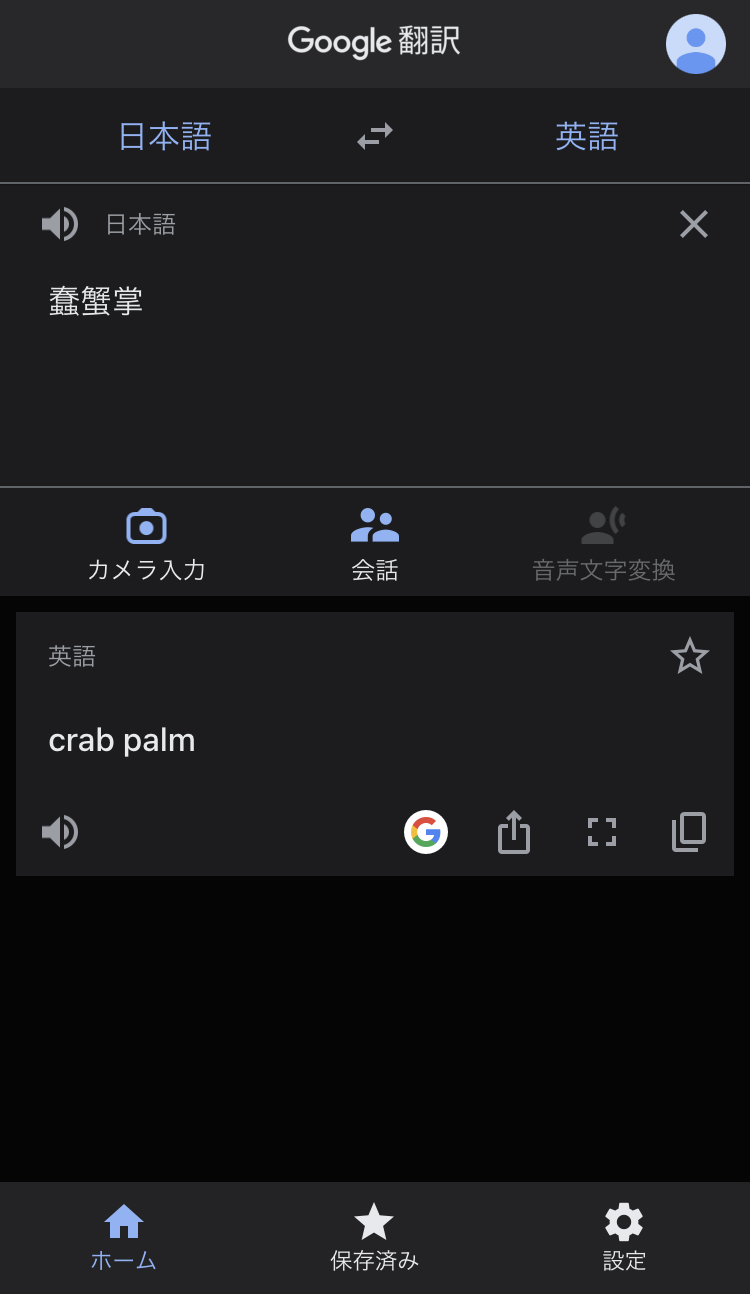Open カメラ入力 camera translation

click(146, 545)
